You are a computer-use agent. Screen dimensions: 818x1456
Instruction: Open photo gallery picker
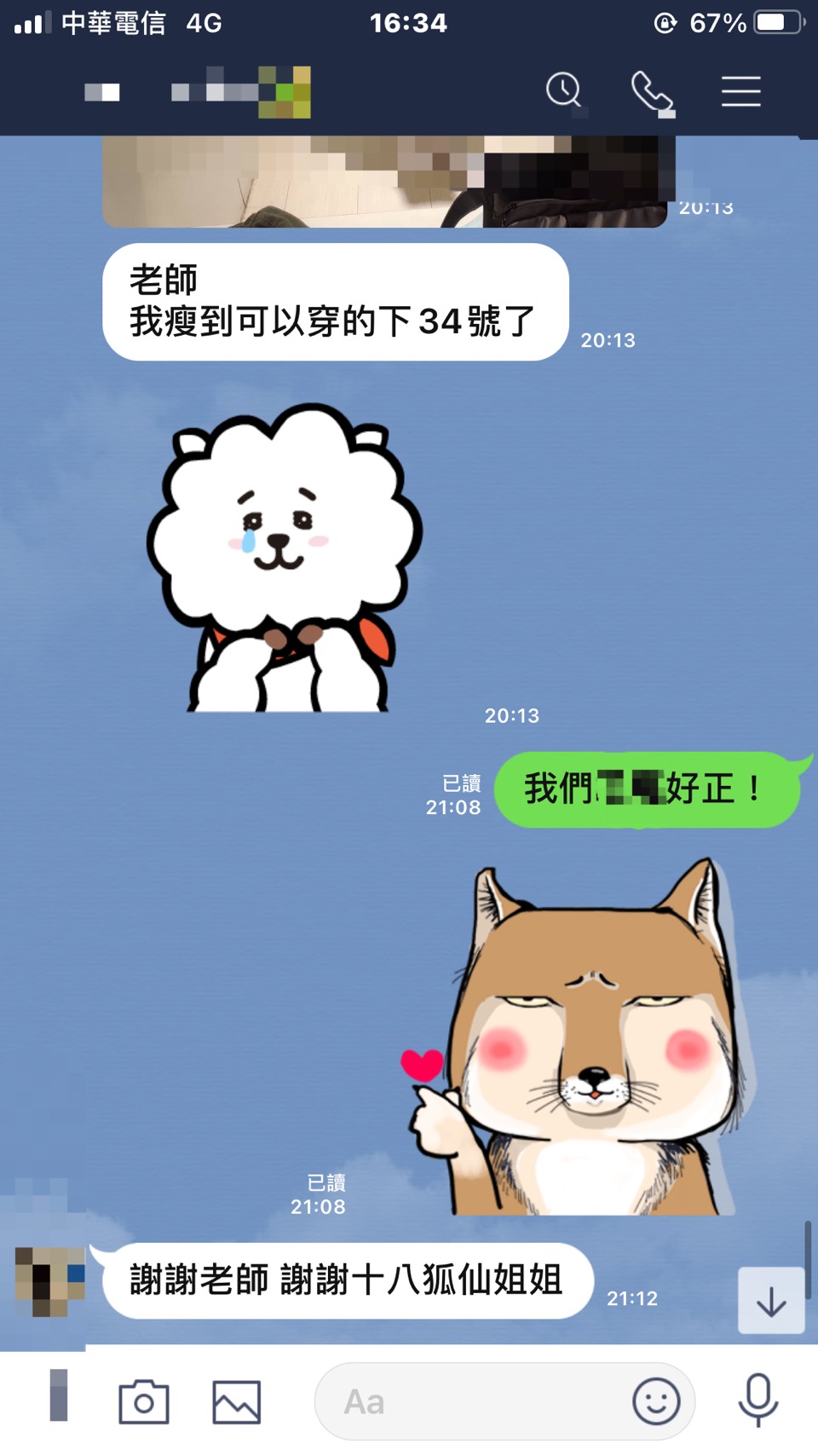click(236, 1401)
